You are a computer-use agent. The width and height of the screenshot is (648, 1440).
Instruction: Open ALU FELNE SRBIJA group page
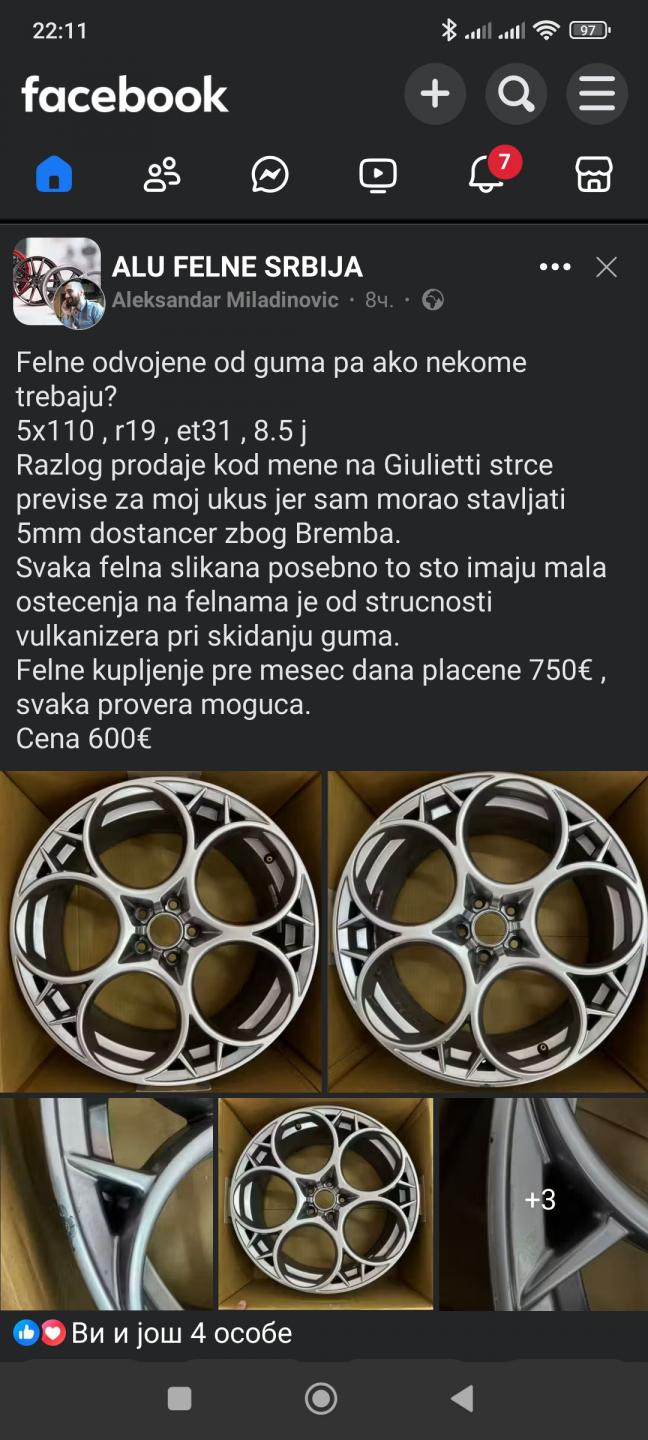pos(237,267)
